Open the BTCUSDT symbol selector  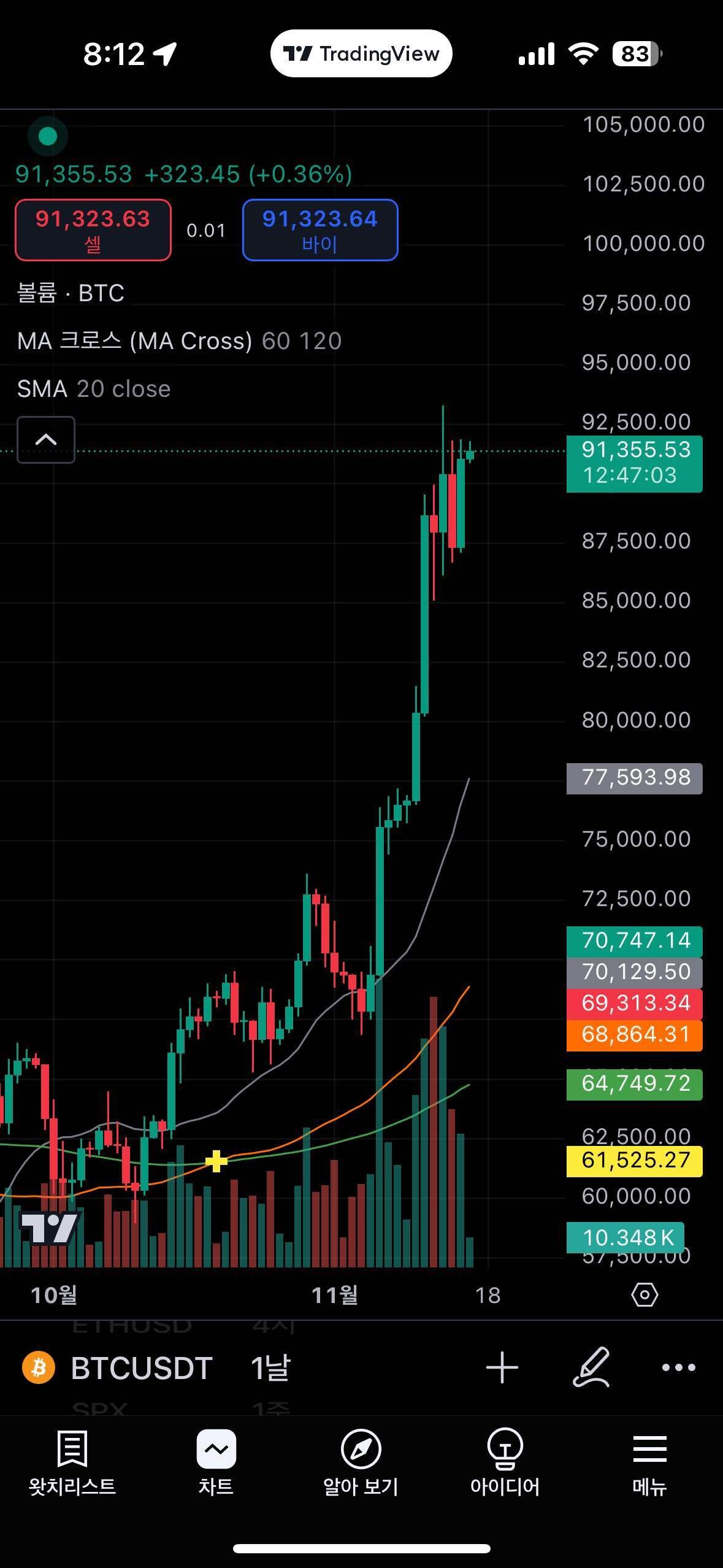(141, 1368)
